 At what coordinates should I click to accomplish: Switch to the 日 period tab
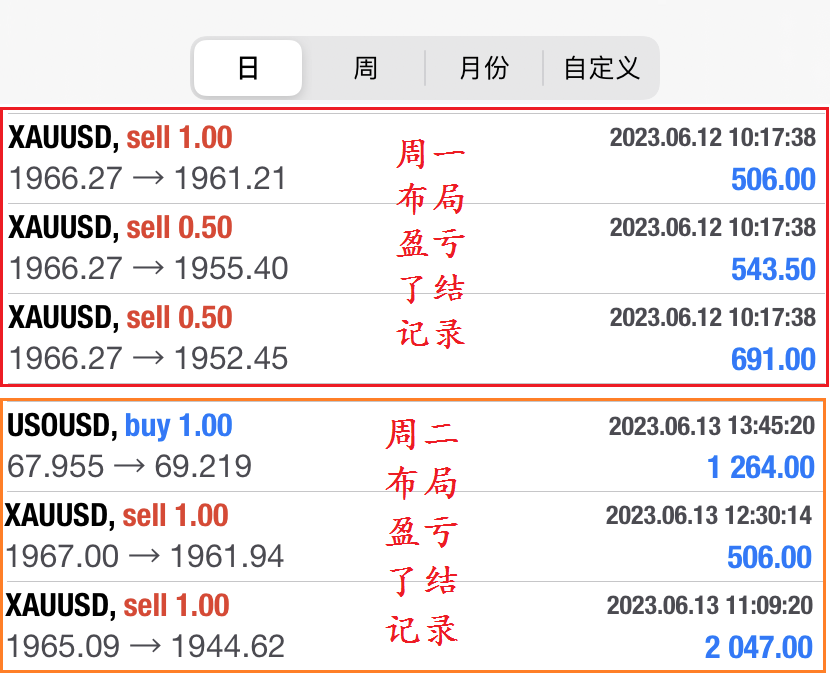[248, 68]
